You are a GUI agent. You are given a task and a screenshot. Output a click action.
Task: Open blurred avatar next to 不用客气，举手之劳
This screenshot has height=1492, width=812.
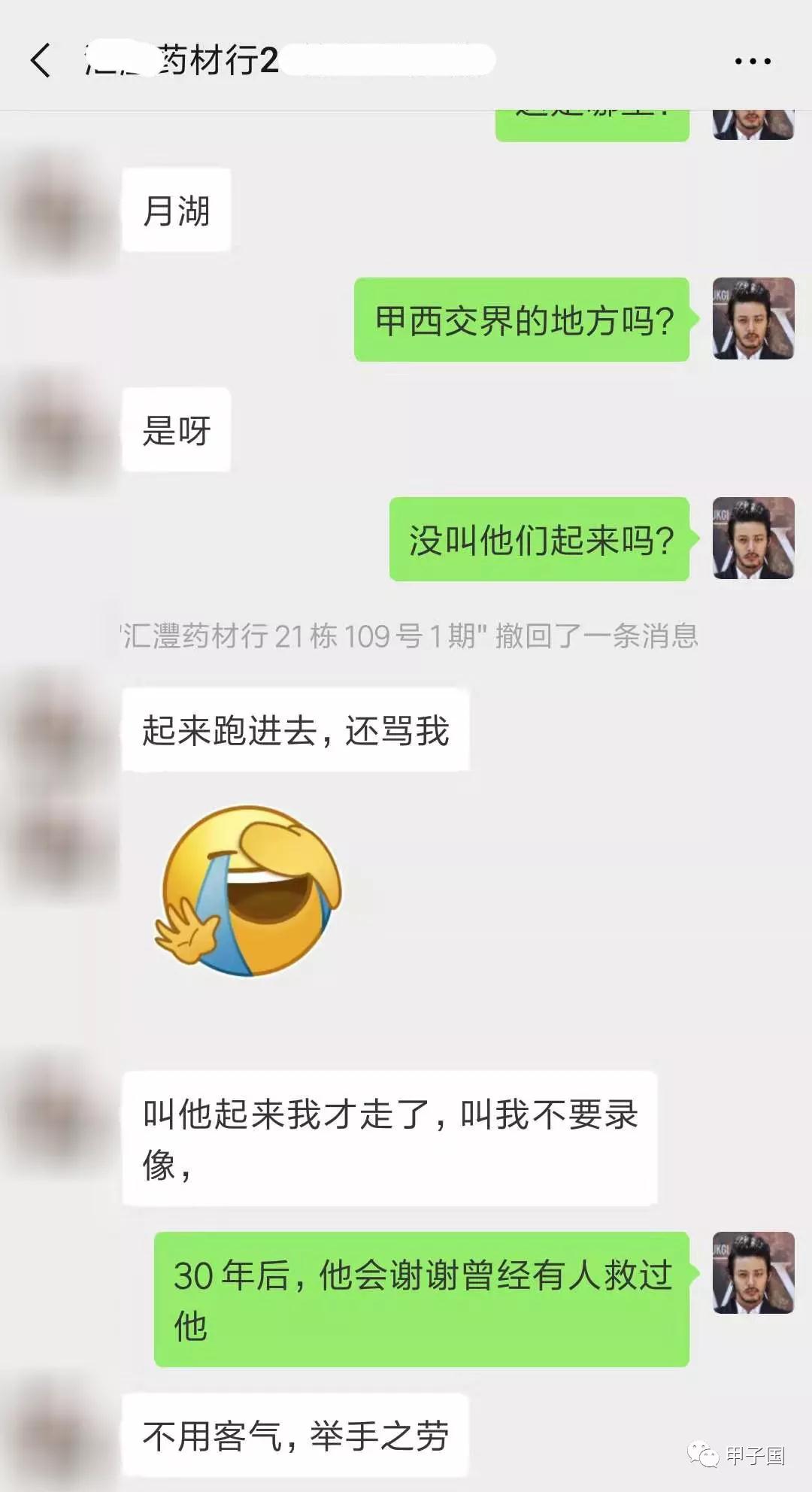tap(59, 1436)
